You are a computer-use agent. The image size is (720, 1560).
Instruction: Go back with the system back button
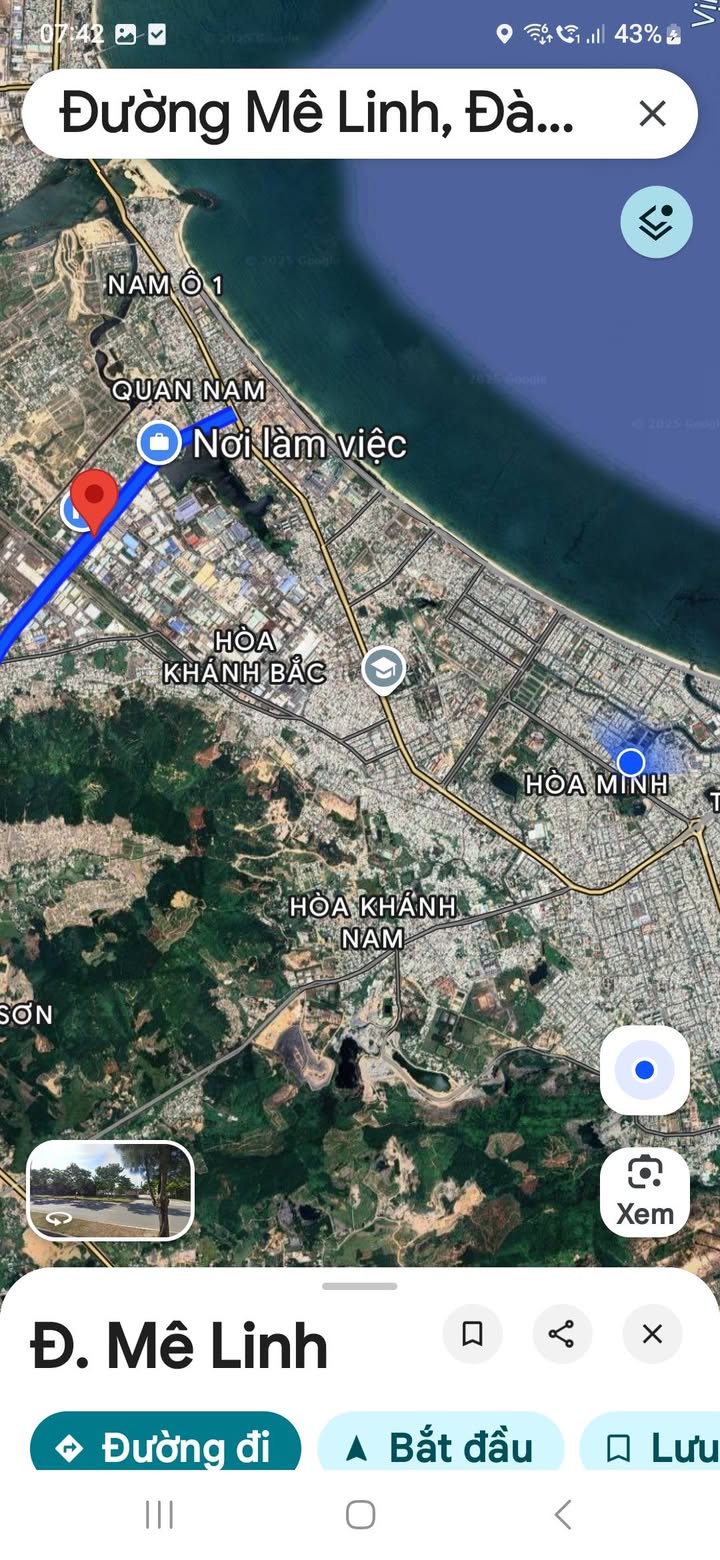pyautogui.click(x=563, y=1514)
